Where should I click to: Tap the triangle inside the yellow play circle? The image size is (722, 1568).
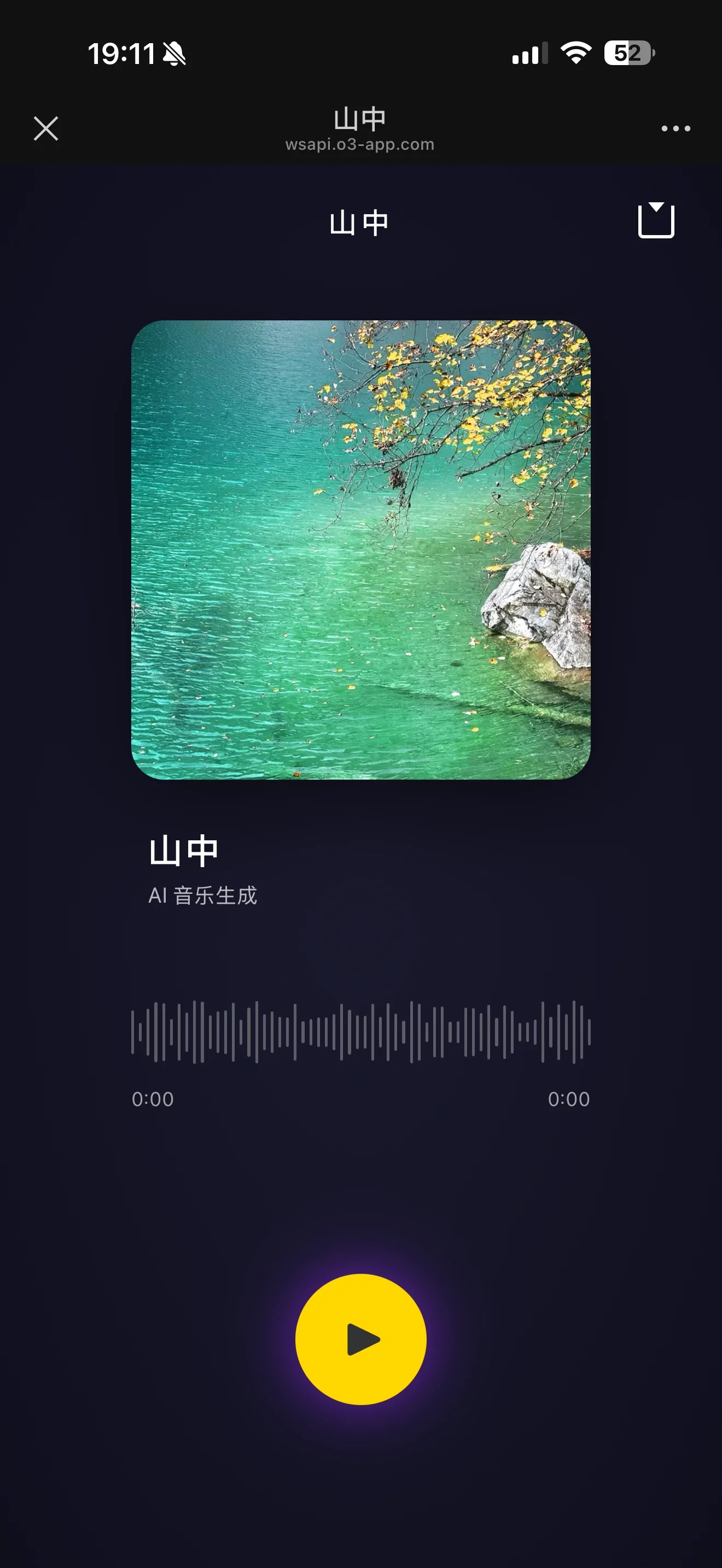[365, 1339]
